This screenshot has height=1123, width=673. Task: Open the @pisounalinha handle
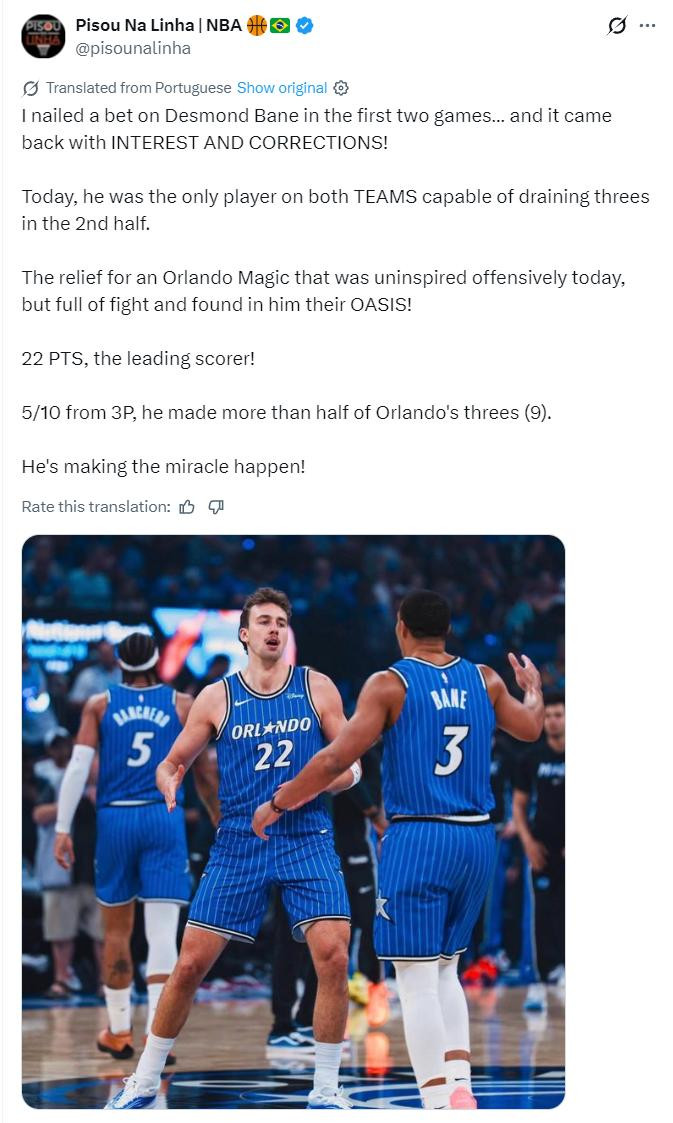[133, 48]
